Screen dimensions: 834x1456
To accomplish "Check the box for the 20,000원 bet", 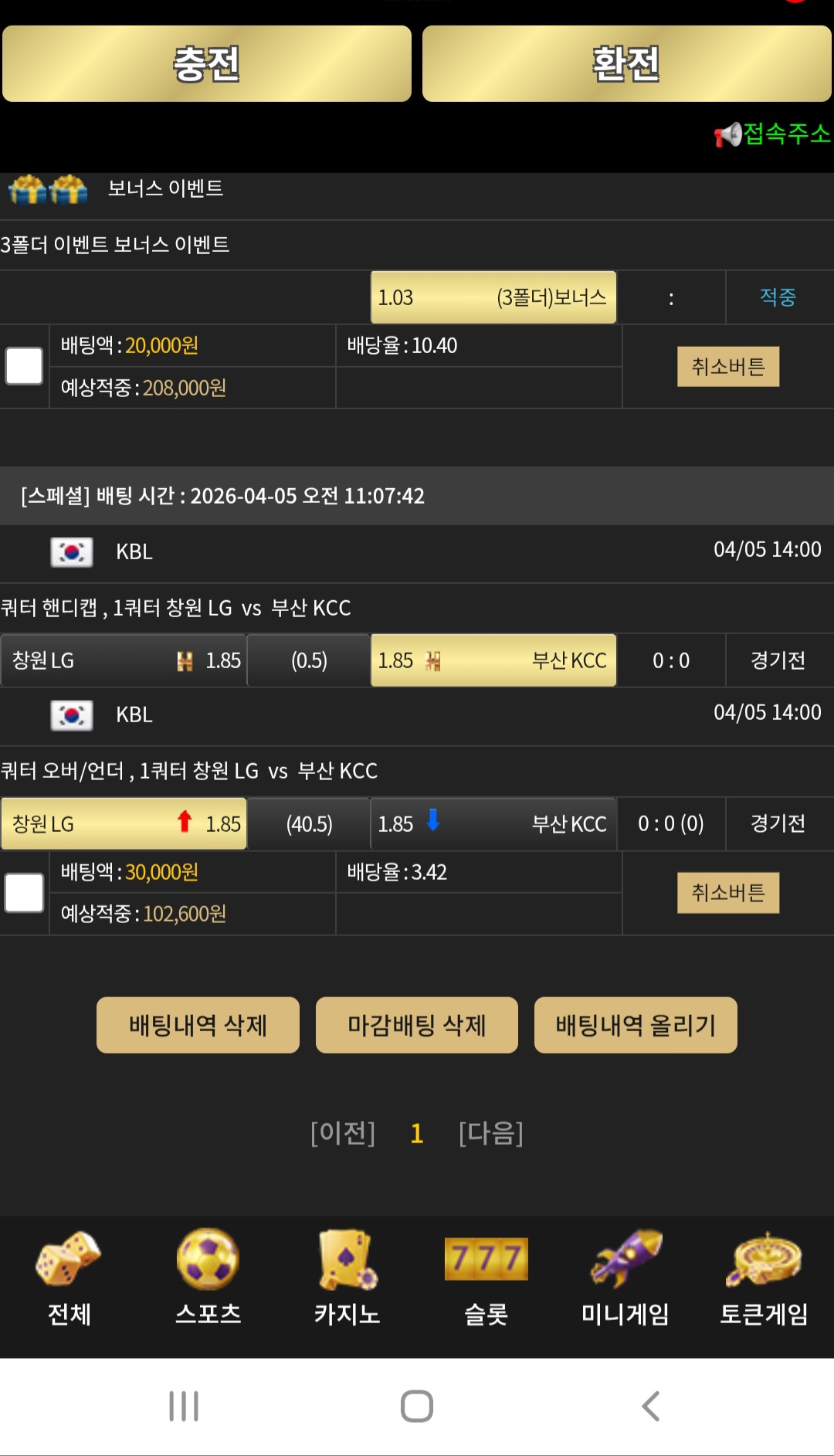I will coord(24,366).
